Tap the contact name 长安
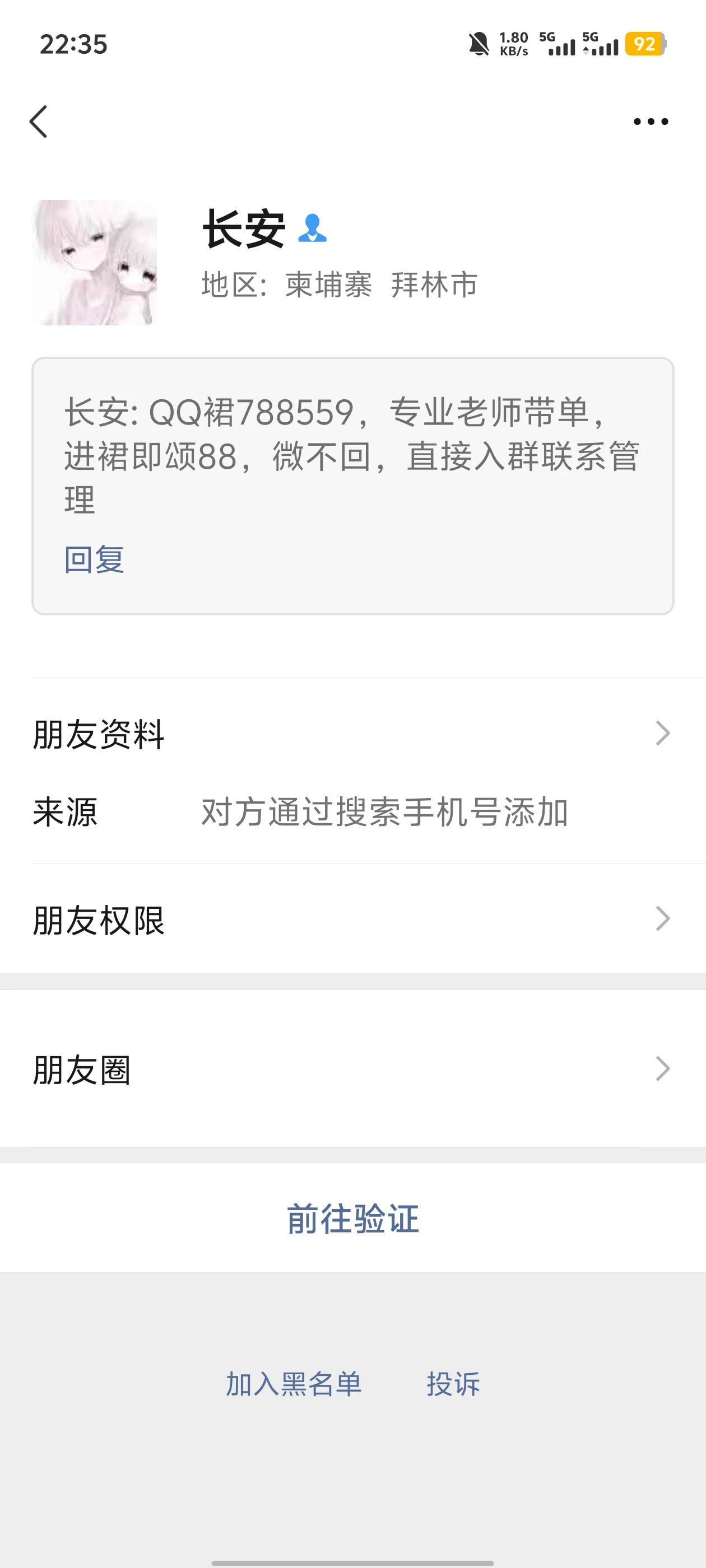Image resolution: width=706 pixels, height=1568 pixels. pyautogui.click(x=244, y=228)
